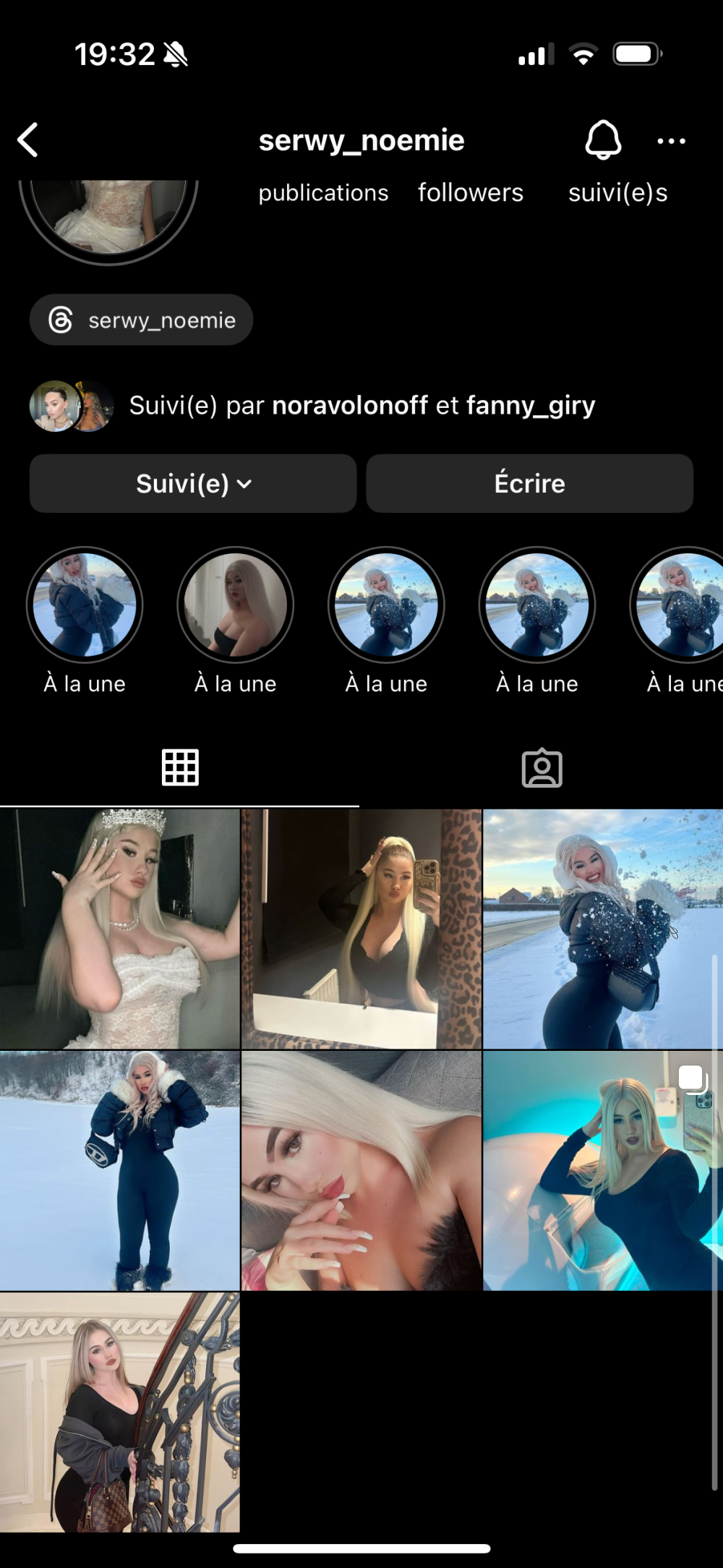The height and width of the screenshot is (1568, 723).
Task: Go back using the top-left arrow
Action: (x=27, y=140)
